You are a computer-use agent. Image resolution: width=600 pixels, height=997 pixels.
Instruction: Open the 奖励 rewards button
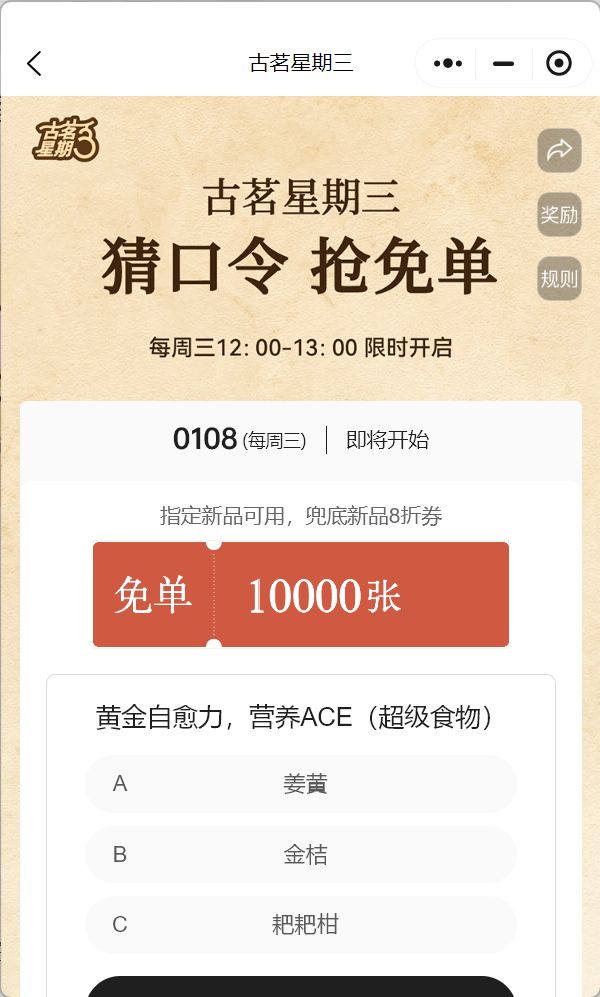pyautogui.click(x=559, y=215)
